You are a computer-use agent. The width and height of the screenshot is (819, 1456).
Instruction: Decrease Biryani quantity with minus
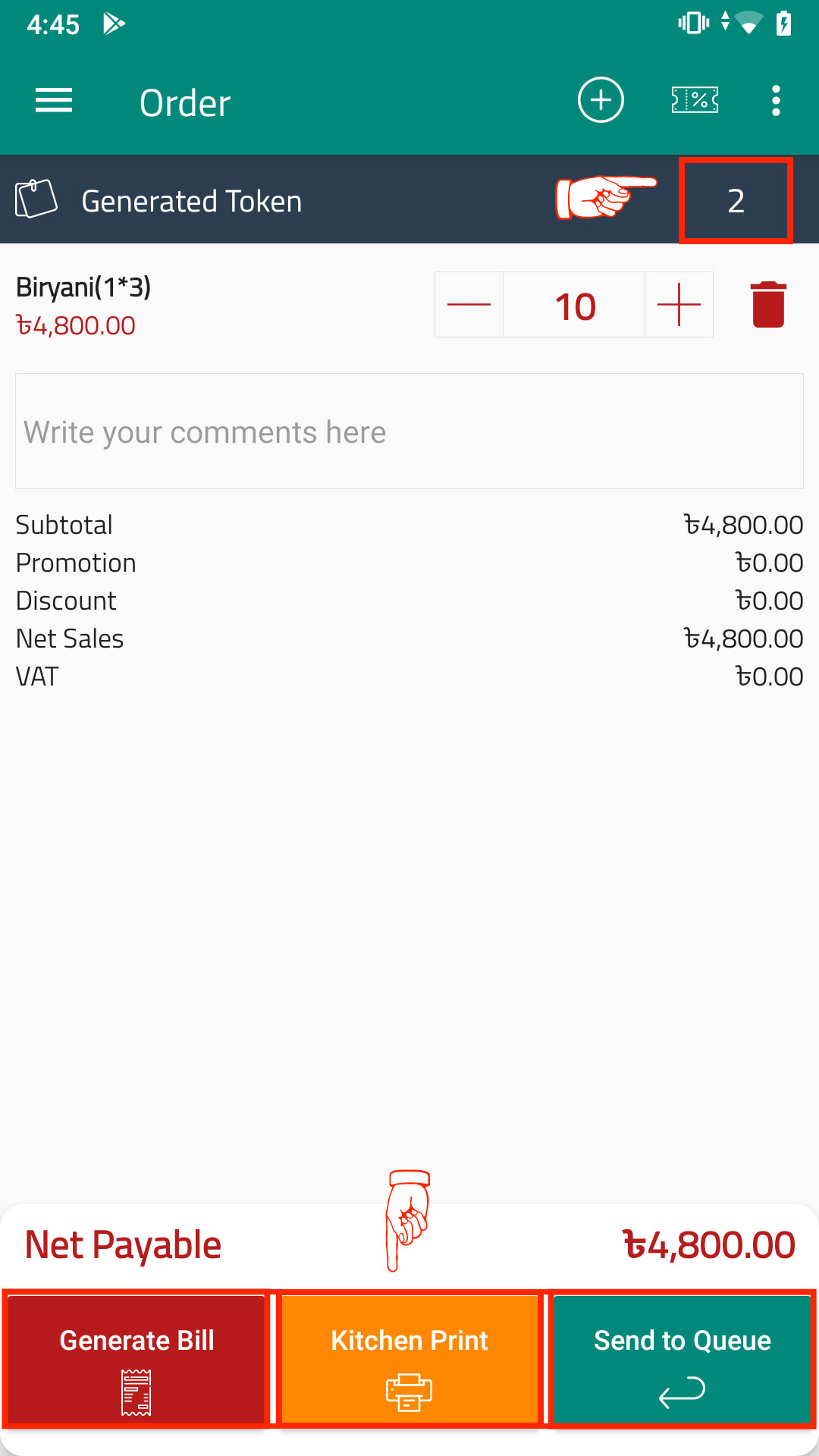(469, 305)
